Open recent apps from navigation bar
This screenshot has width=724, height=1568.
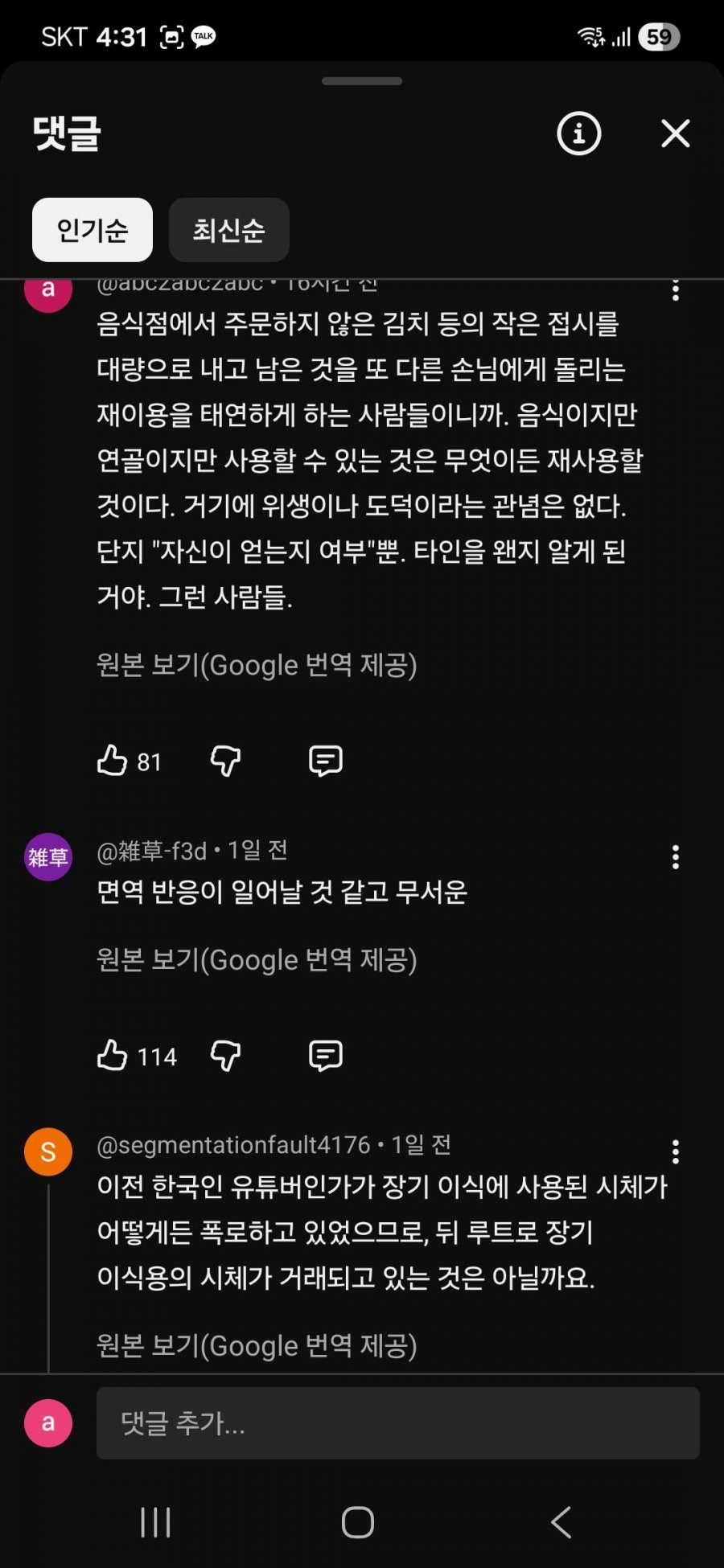(155, 1522)
